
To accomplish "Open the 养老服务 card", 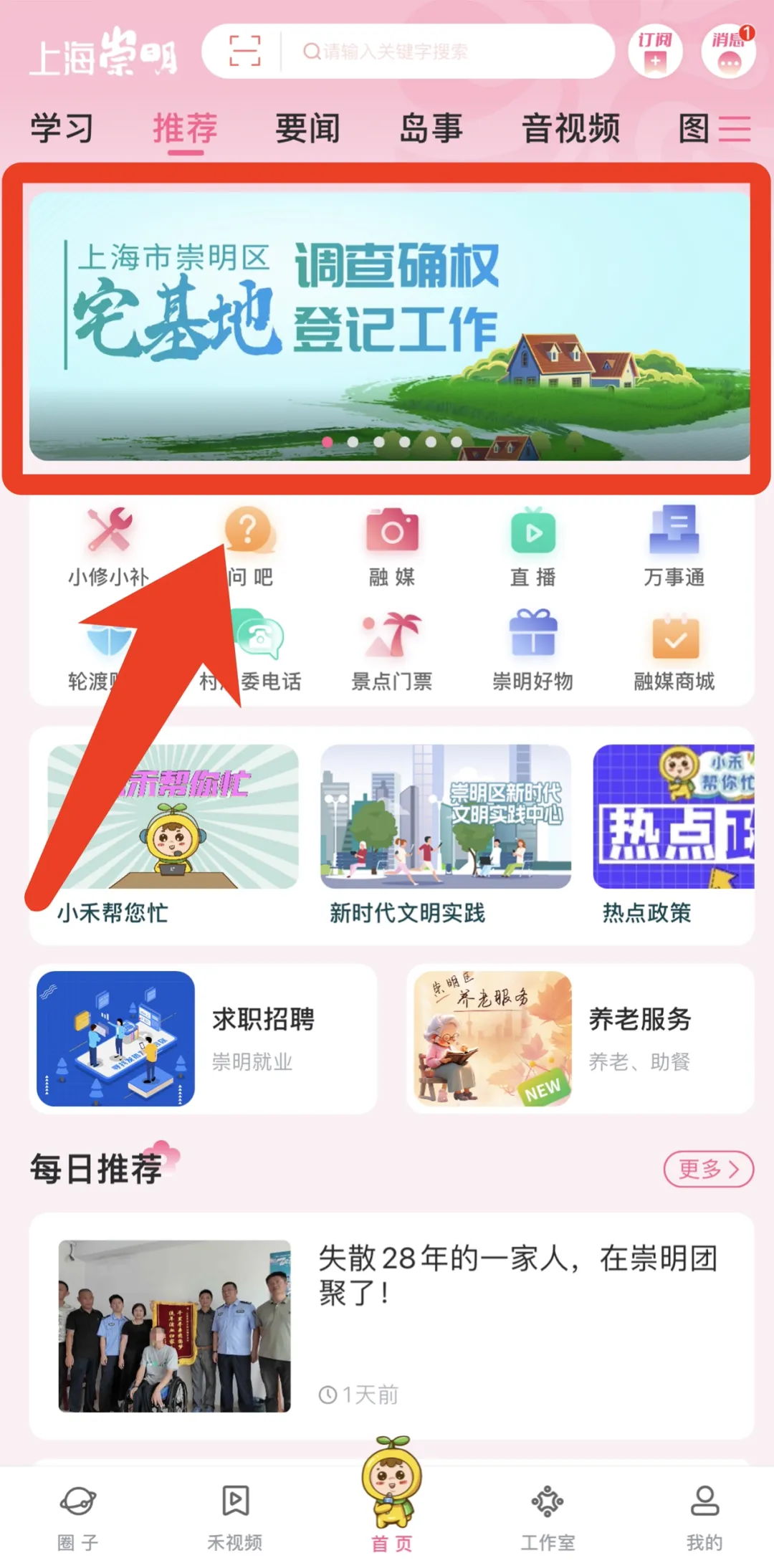I will point(580,1039).
